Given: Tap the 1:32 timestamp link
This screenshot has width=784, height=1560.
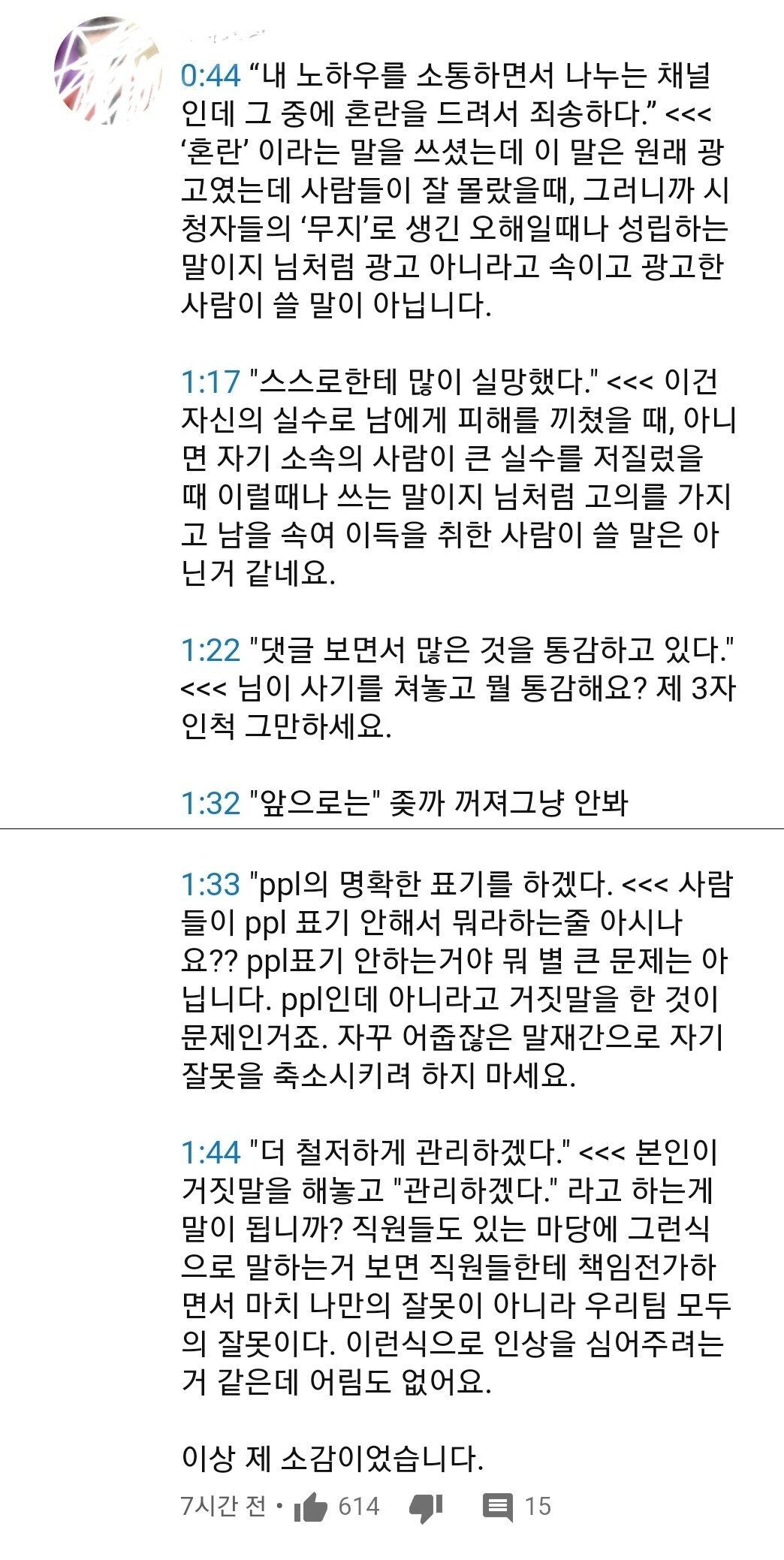Looking at the screenshot, I should (x=210, y=804).
